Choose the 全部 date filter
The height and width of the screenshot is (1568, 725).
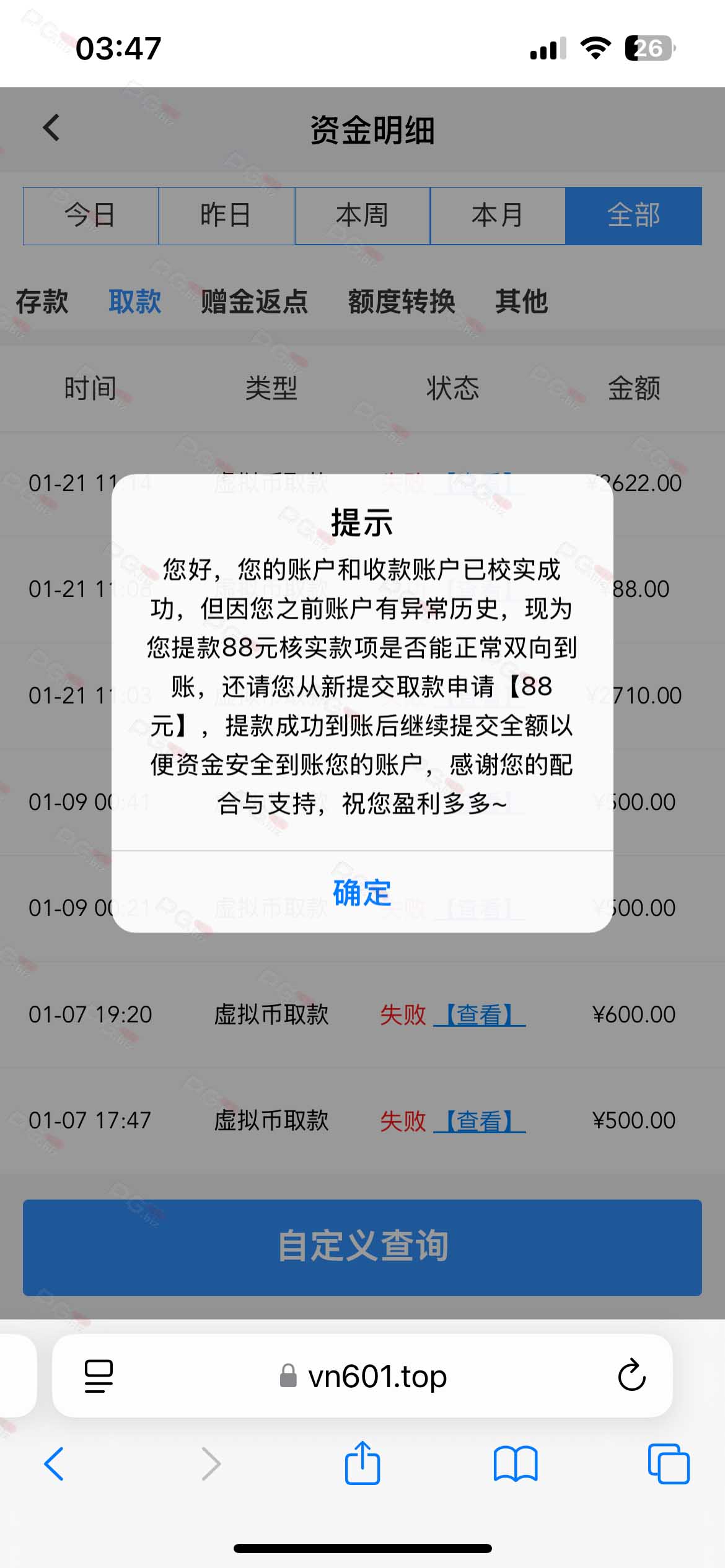coord(633,216)
